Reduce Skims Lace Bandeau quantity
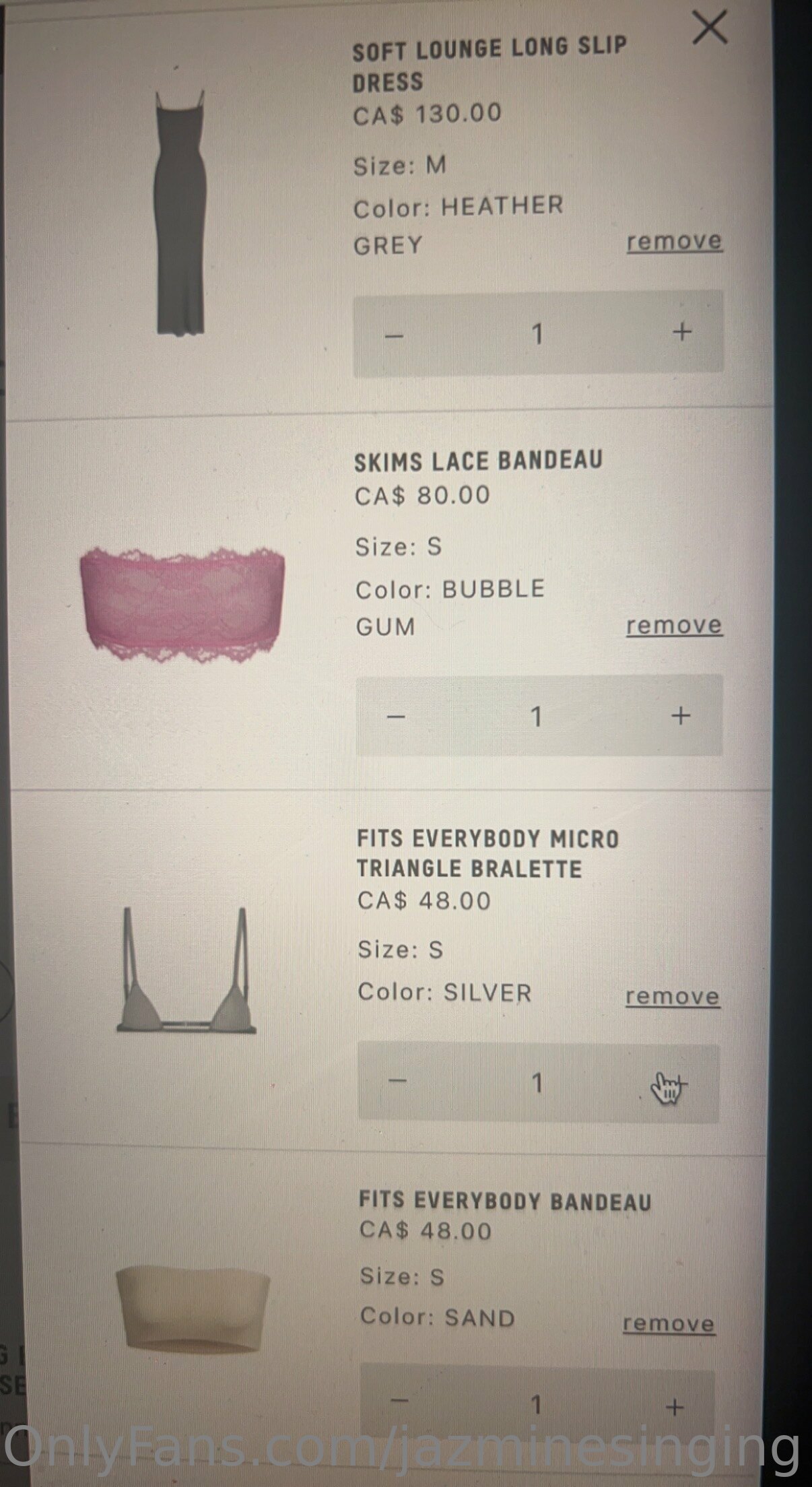 point(396,717)
